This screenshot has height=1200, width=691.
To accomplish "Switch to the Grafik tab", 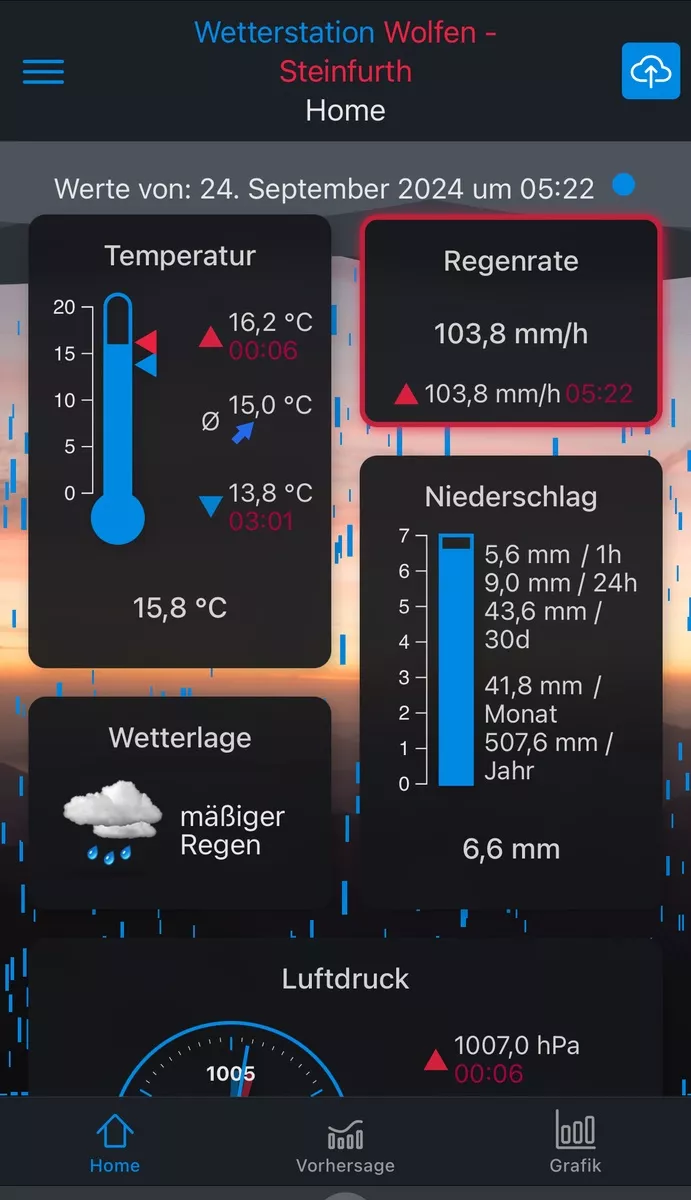I will click(575, 1146).
